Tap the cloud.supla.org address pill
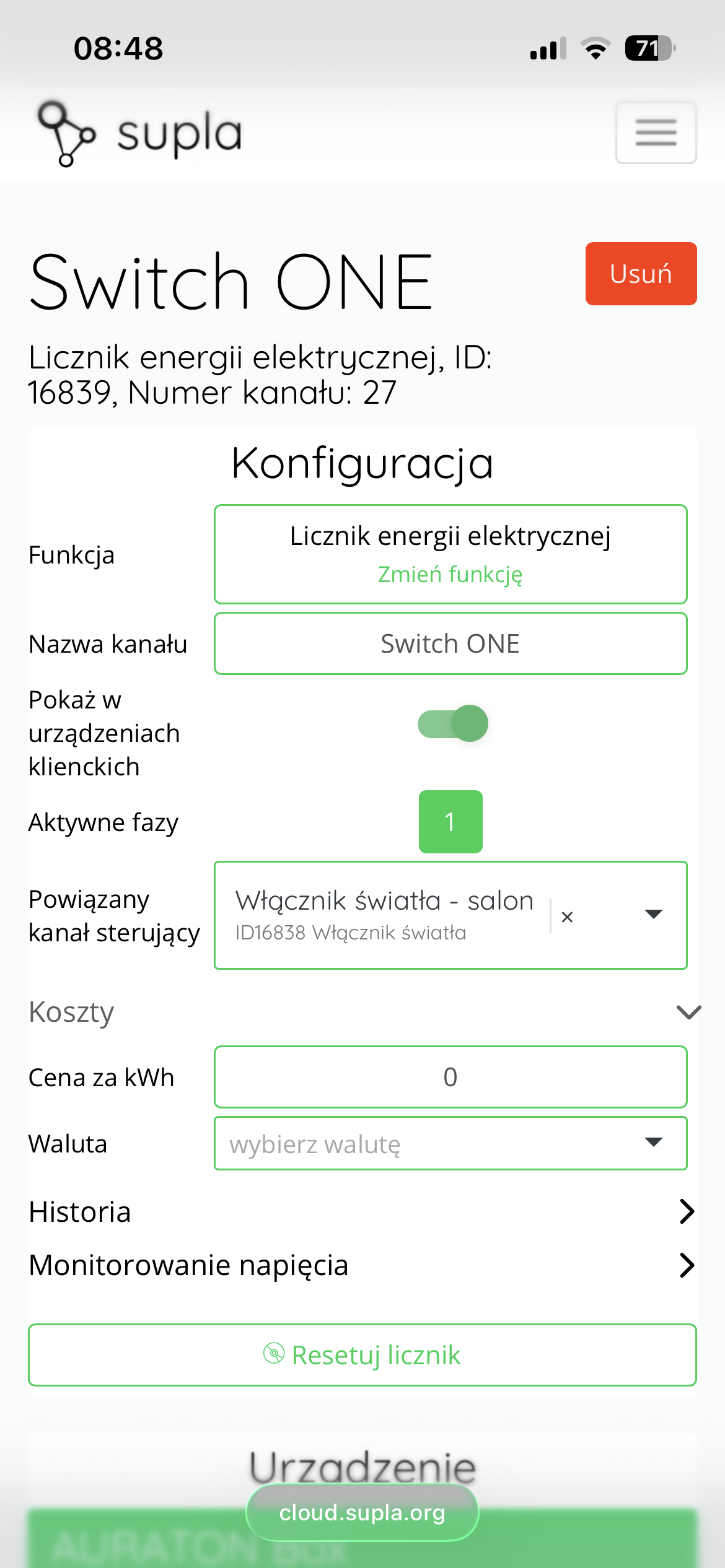 pyautogui.click(x=362, y=1512)
